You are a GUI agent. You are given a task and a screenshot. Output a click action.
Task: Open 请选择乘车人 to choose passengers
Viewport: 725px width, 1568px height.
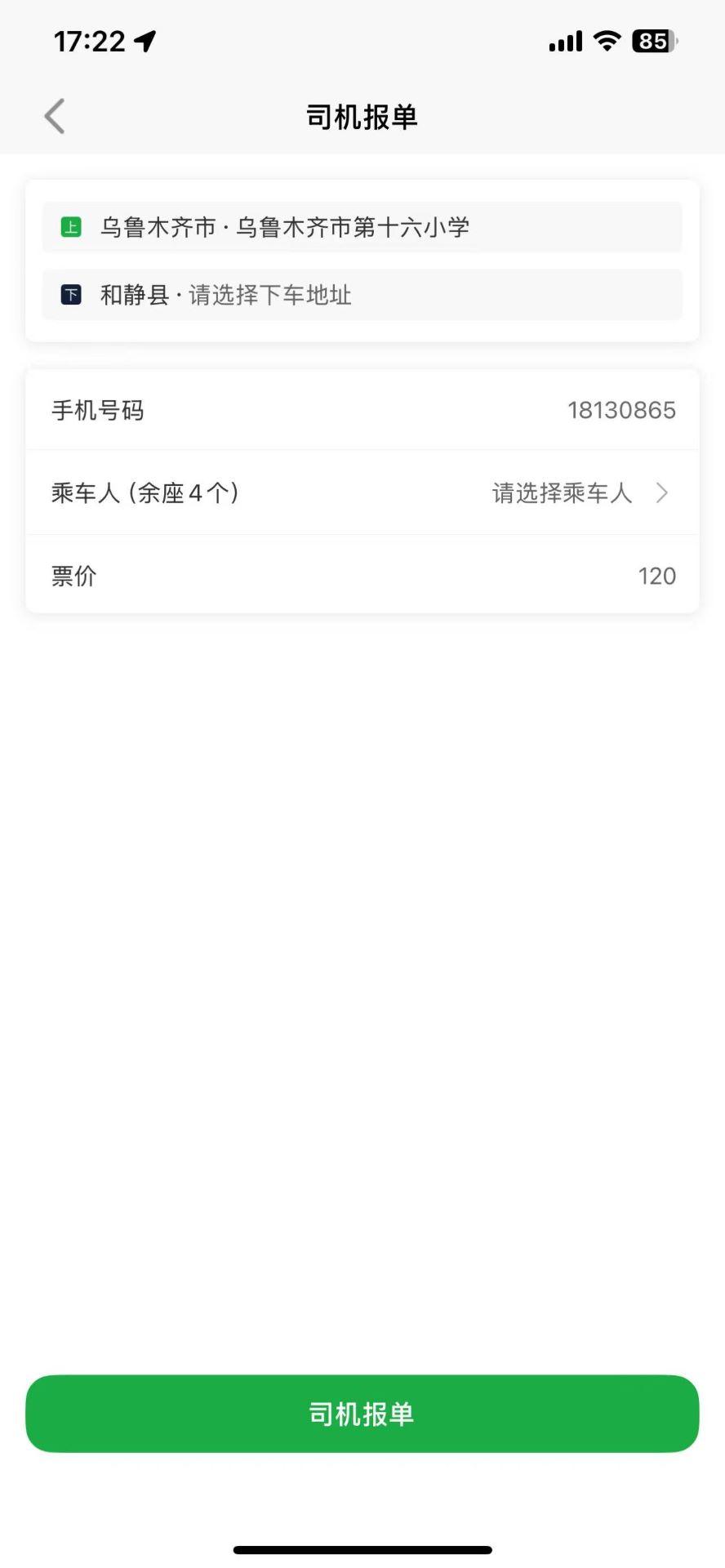click(x=560, y=493)
